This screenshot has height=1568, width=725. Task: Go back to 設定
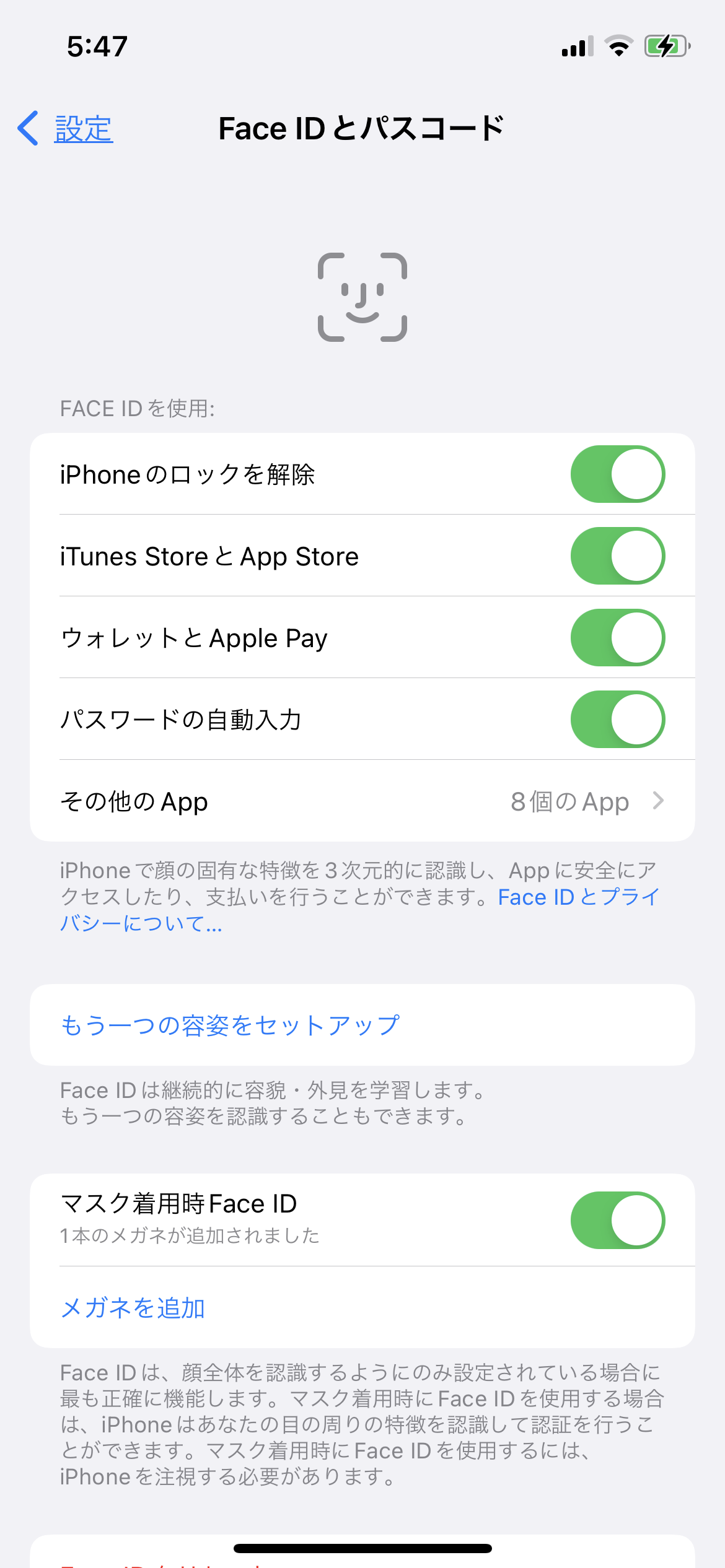[x=66, y=129]
